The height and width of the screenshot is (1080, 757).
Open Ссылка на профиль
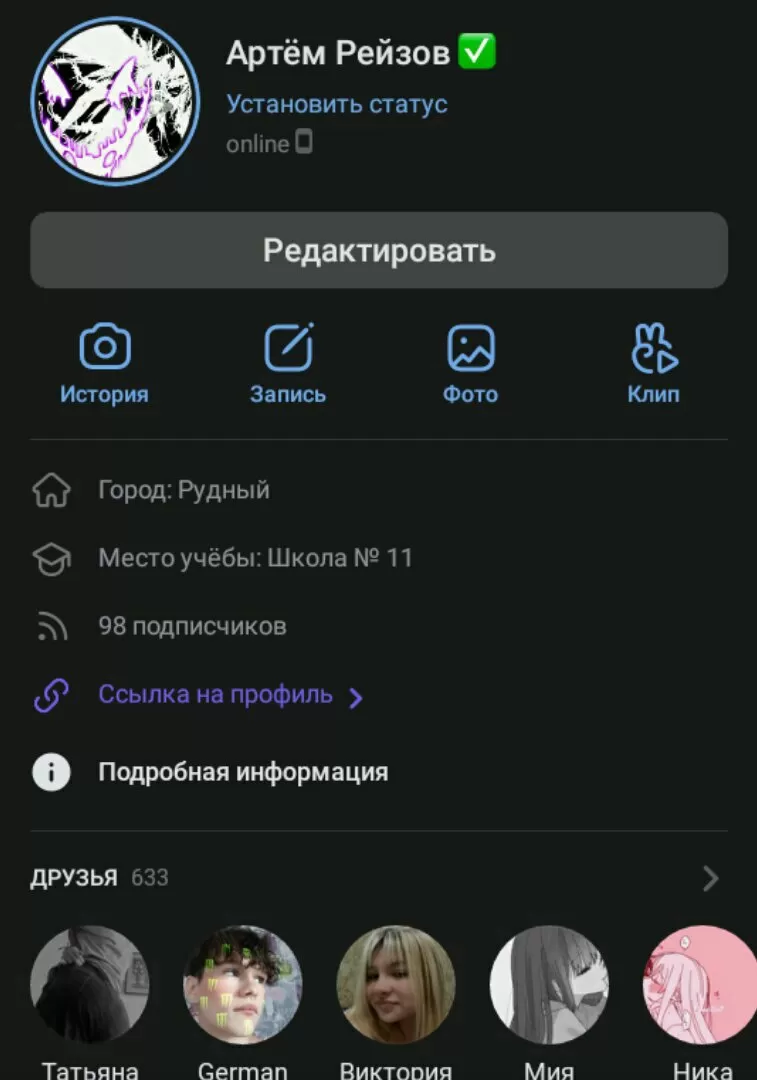point(215,695)
